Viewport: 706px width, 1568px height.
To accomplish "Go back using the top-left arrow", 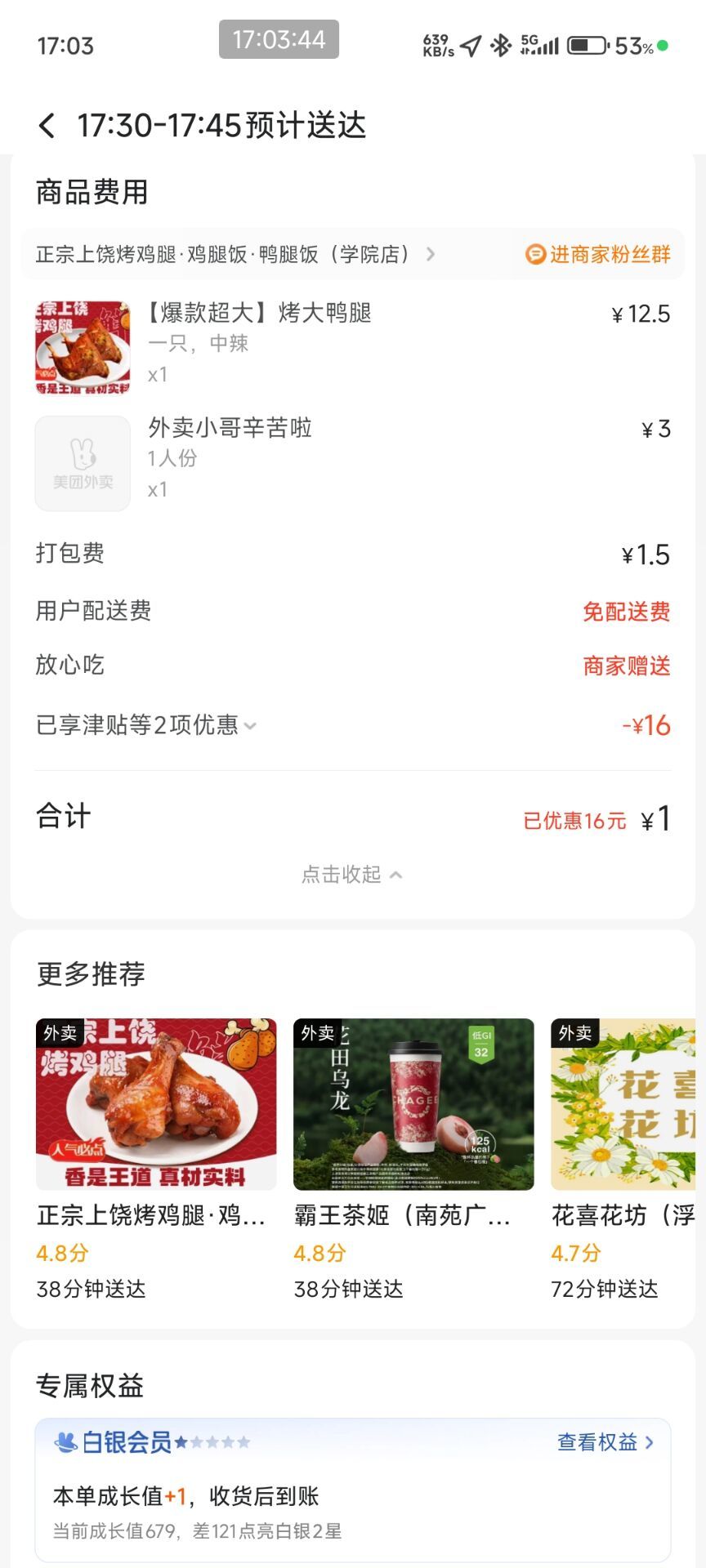I will point(47,126).
